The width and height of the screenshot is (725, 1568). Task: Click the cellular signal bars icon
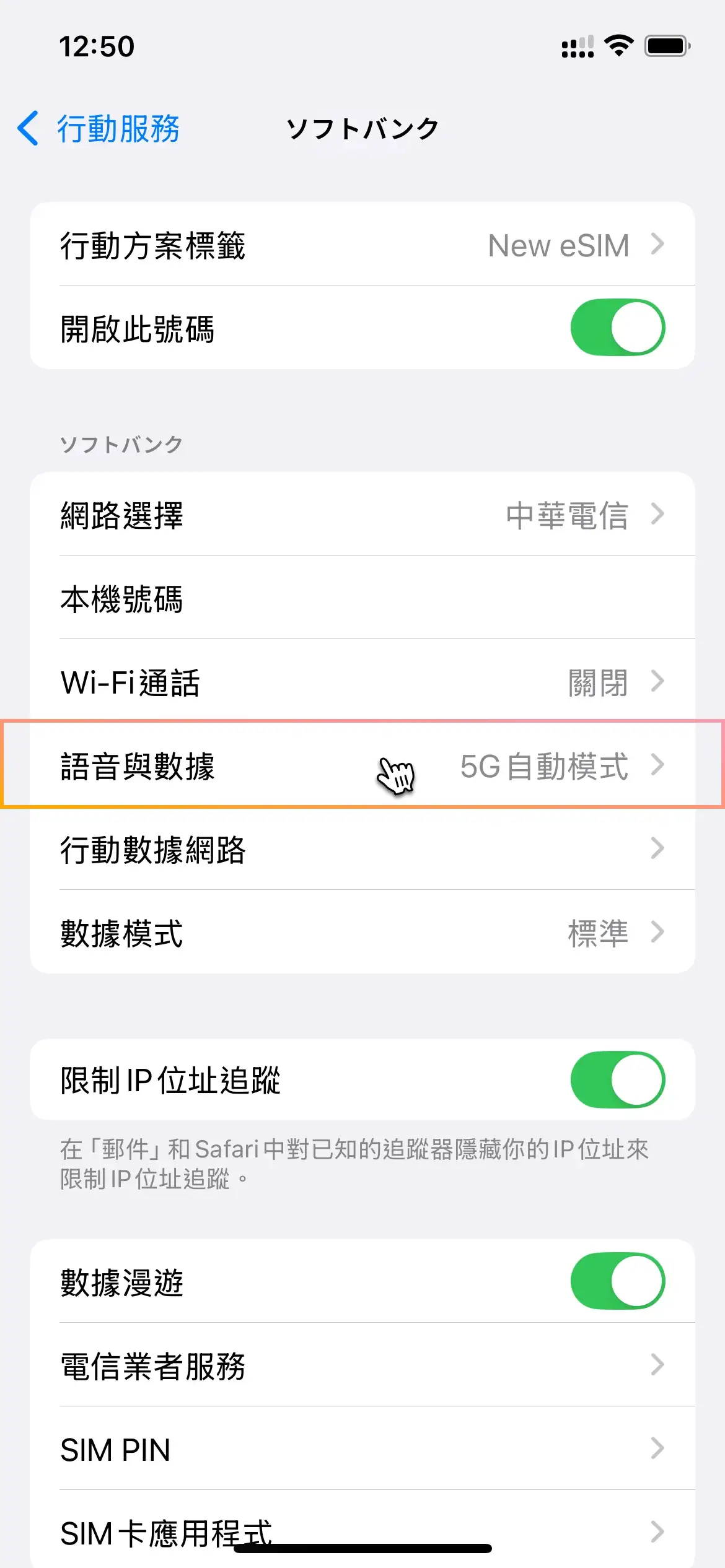[576, 46]
